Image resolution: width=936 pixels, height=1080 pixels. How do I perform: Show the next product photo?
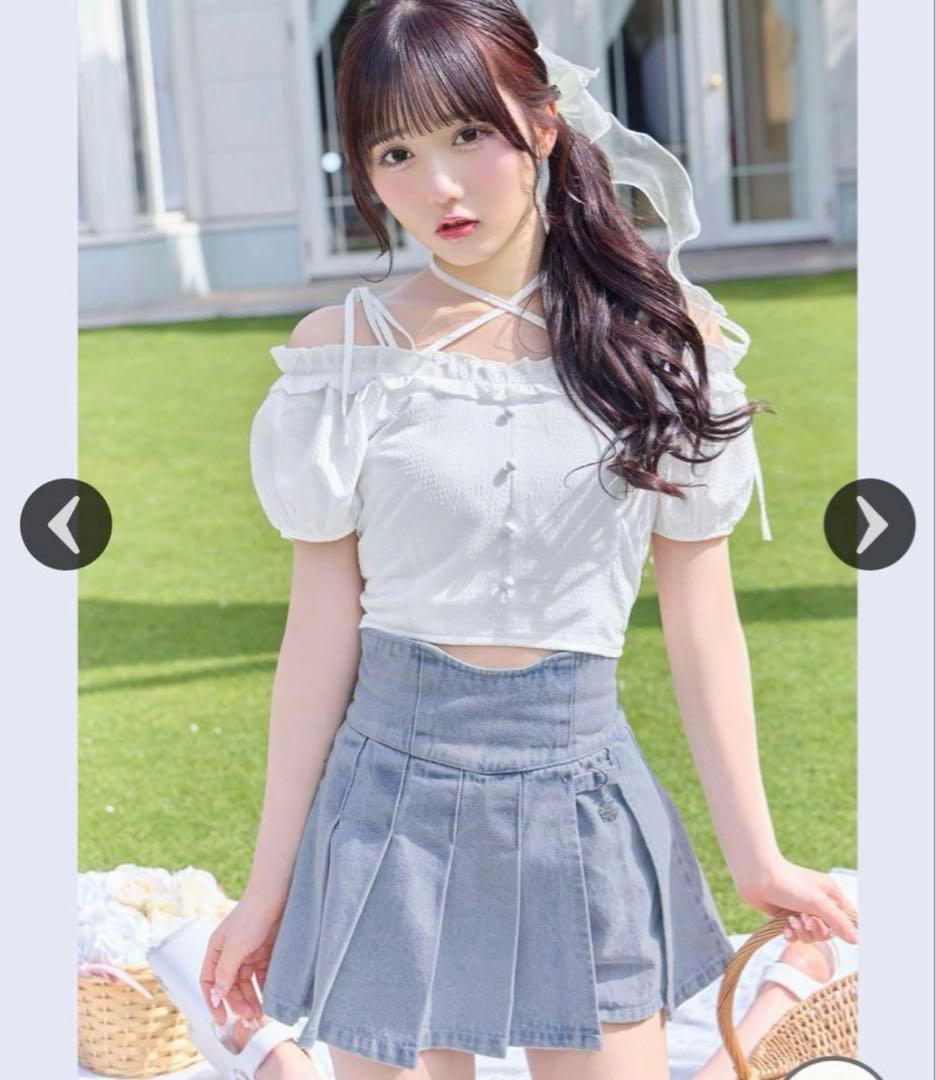coord(869,524)
